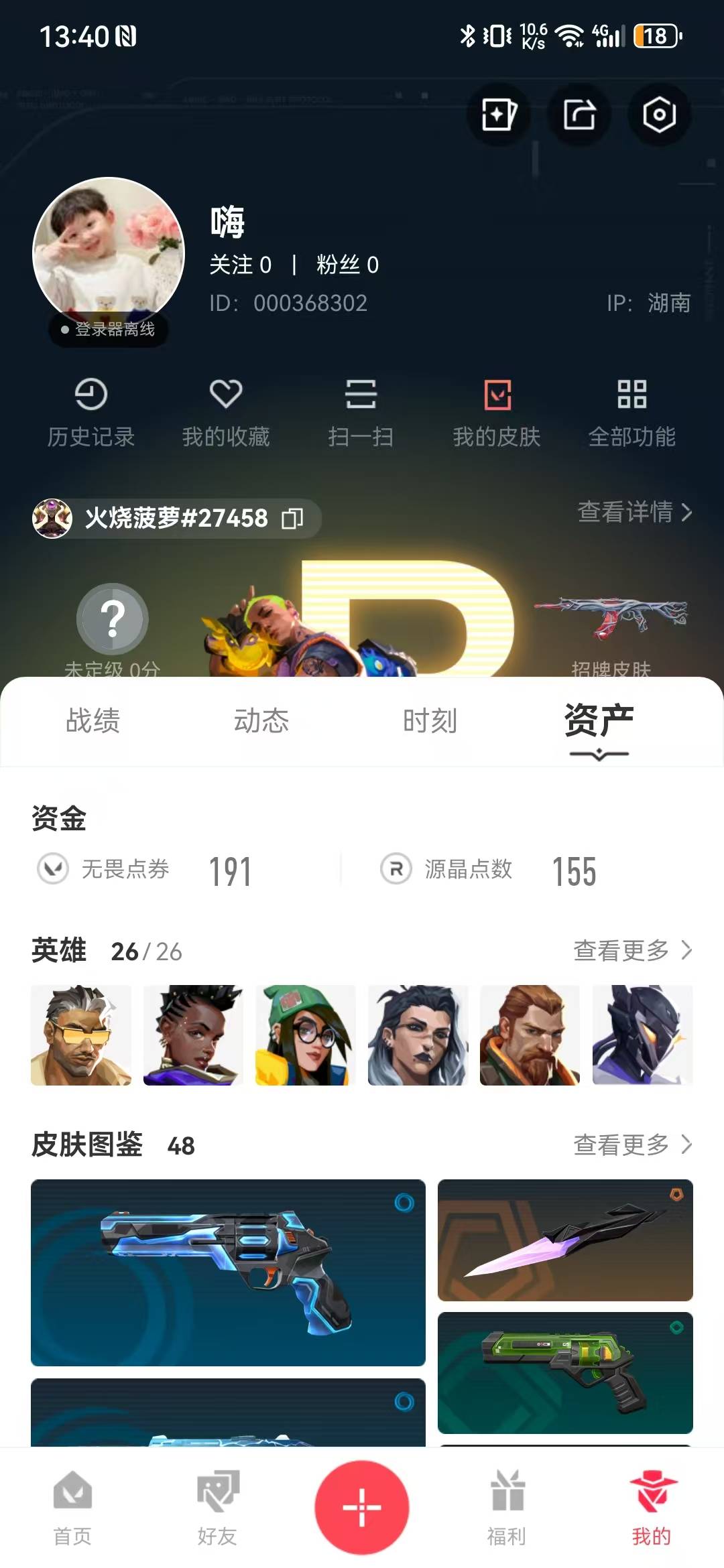Switch to the 战绩 tab
This screenshot has height=1568, width=724.
[93, 721]
